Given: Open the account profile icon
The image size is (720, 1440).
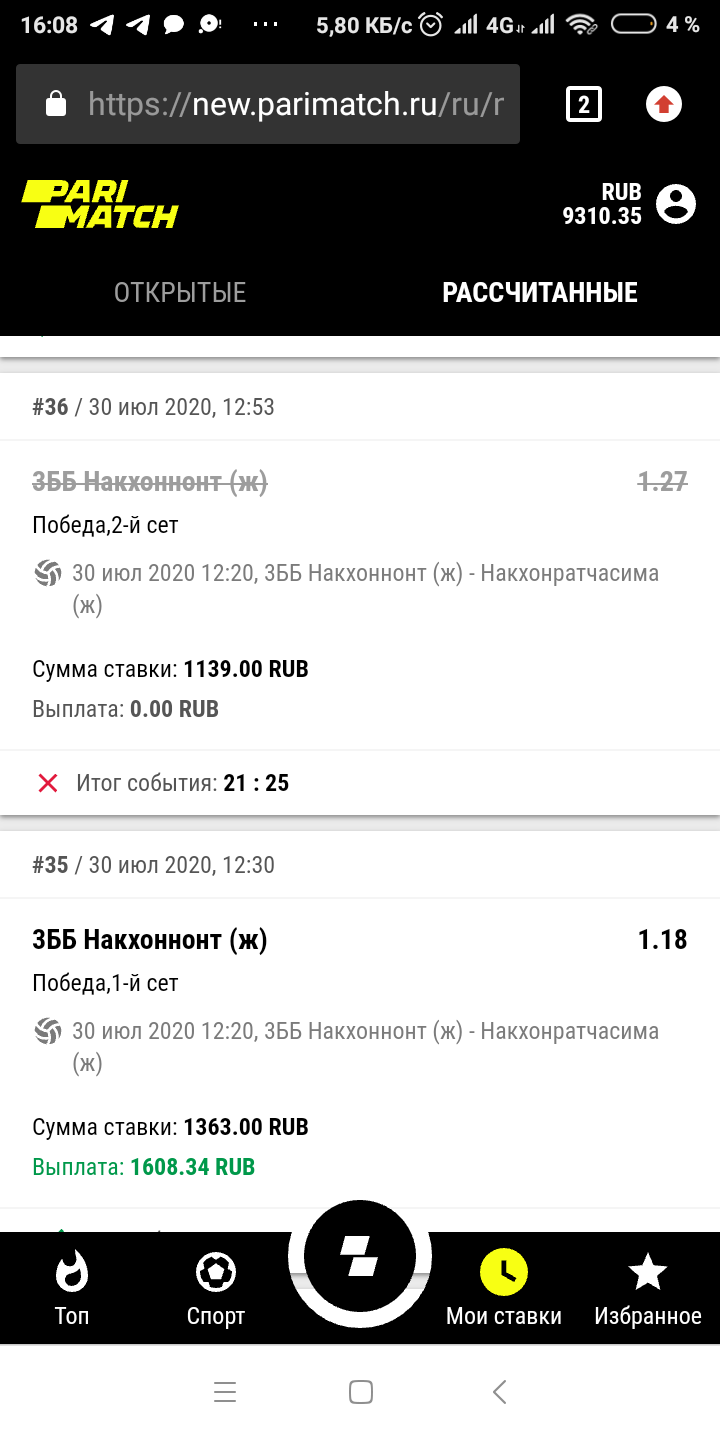Looking at the screenshot, I should (x=676, y=204).
